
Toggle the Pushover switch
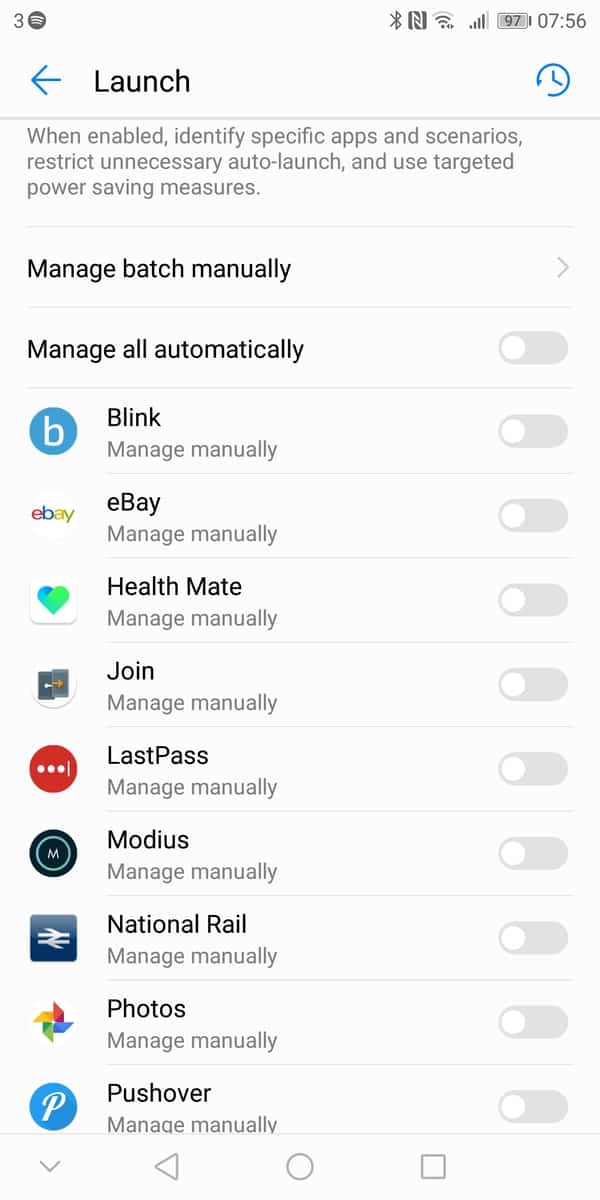[533, 1106]
